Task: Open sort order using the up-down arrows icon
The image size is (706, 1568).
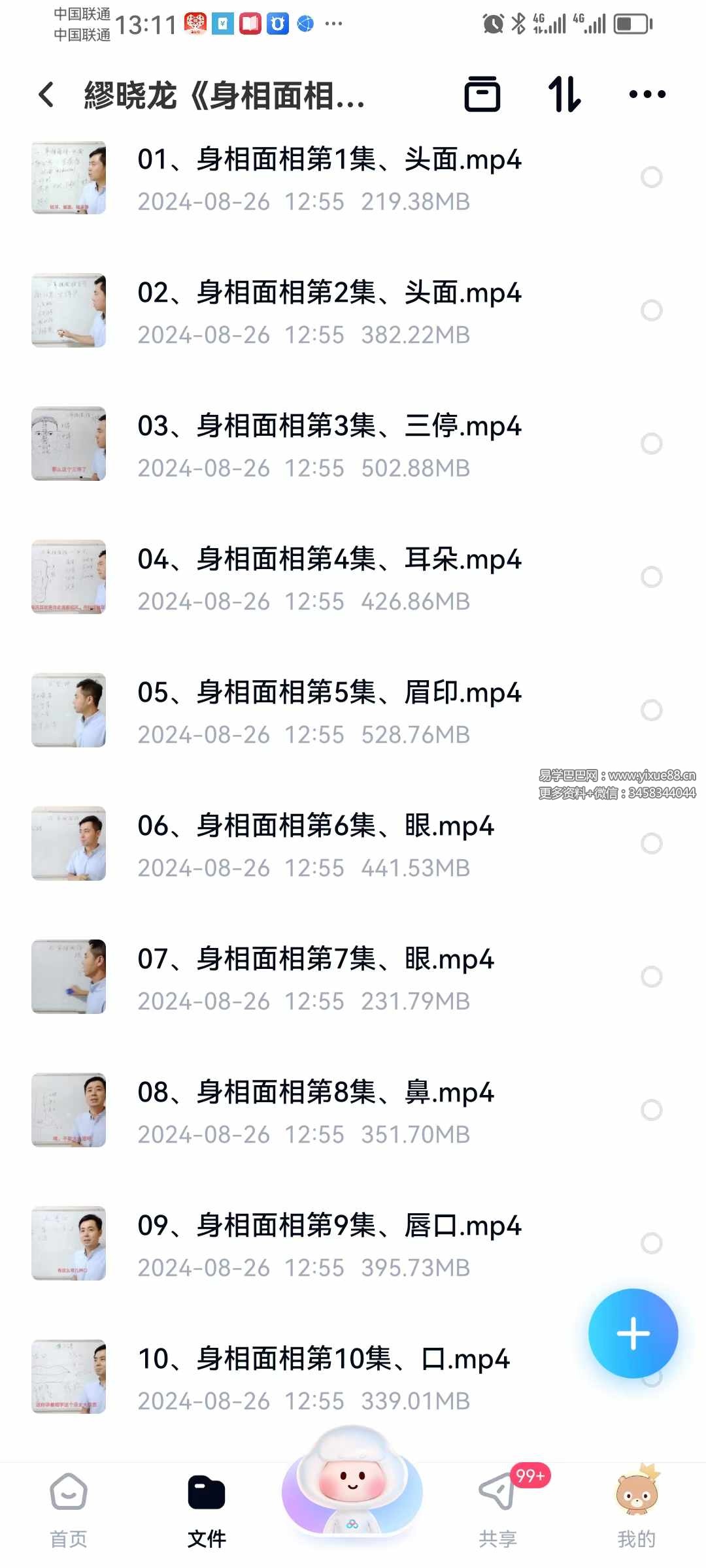Action: [563, 95]
